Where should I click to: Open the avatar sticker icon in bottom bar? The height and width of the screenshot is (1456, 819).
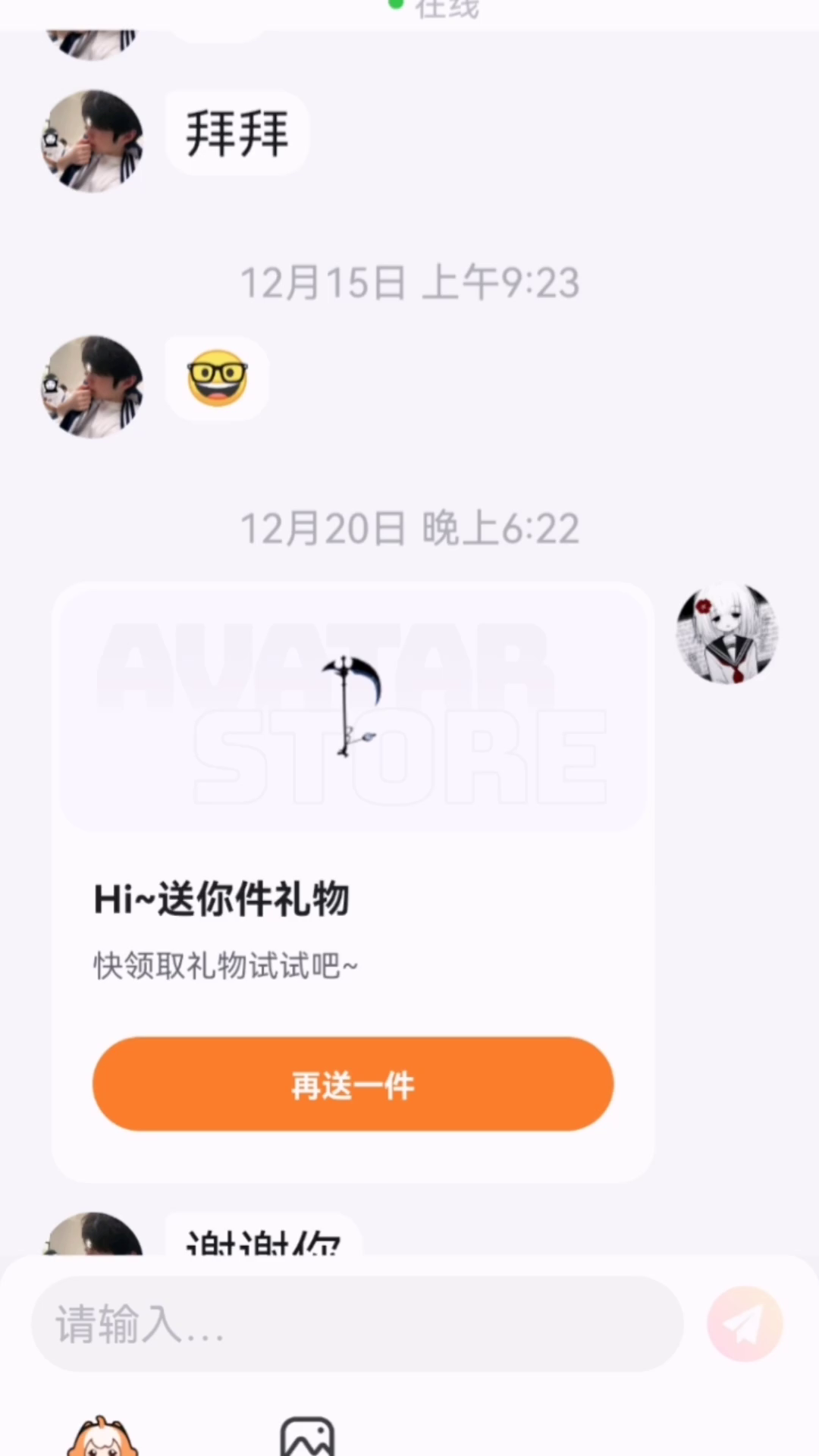click(x=102, y=1437)
